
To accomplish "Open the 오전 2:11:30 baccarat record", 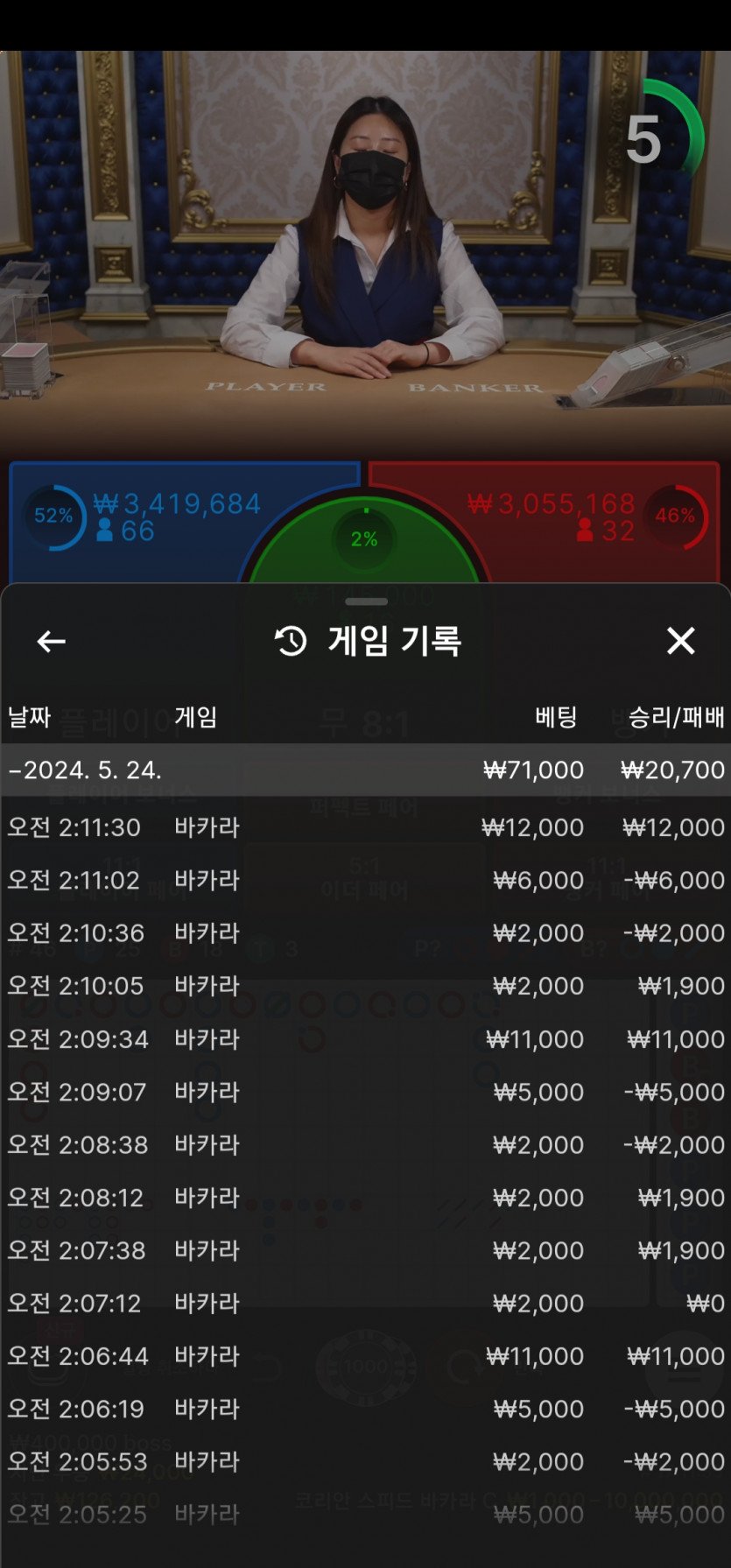I will click(365, 827).
